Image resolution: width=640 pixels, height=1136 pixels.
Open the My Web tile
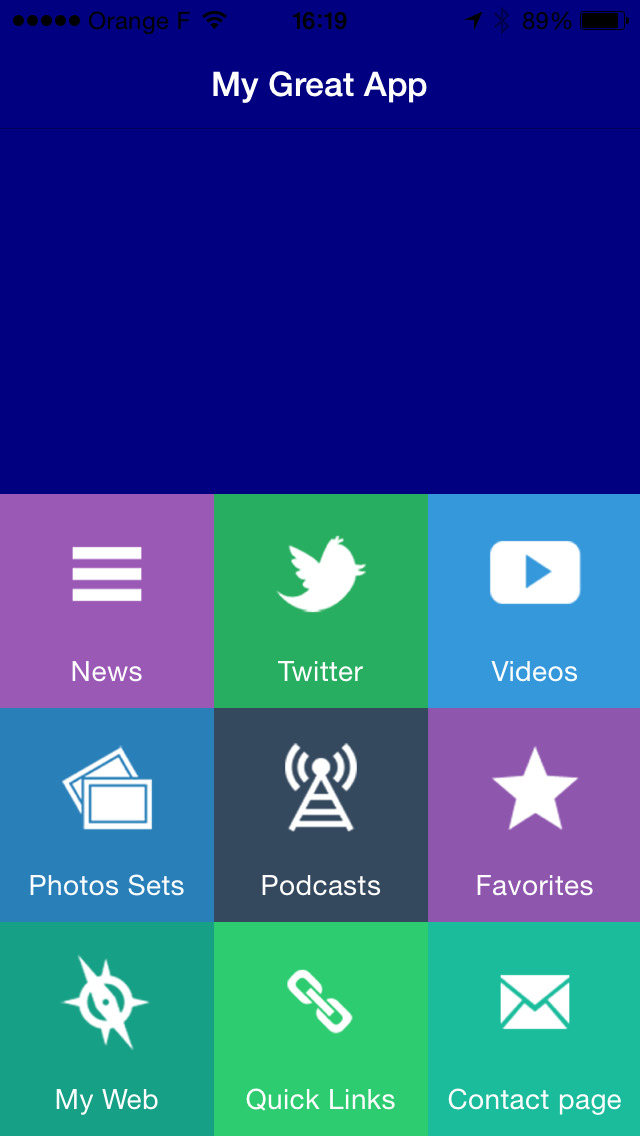(x=107, y=1029)
